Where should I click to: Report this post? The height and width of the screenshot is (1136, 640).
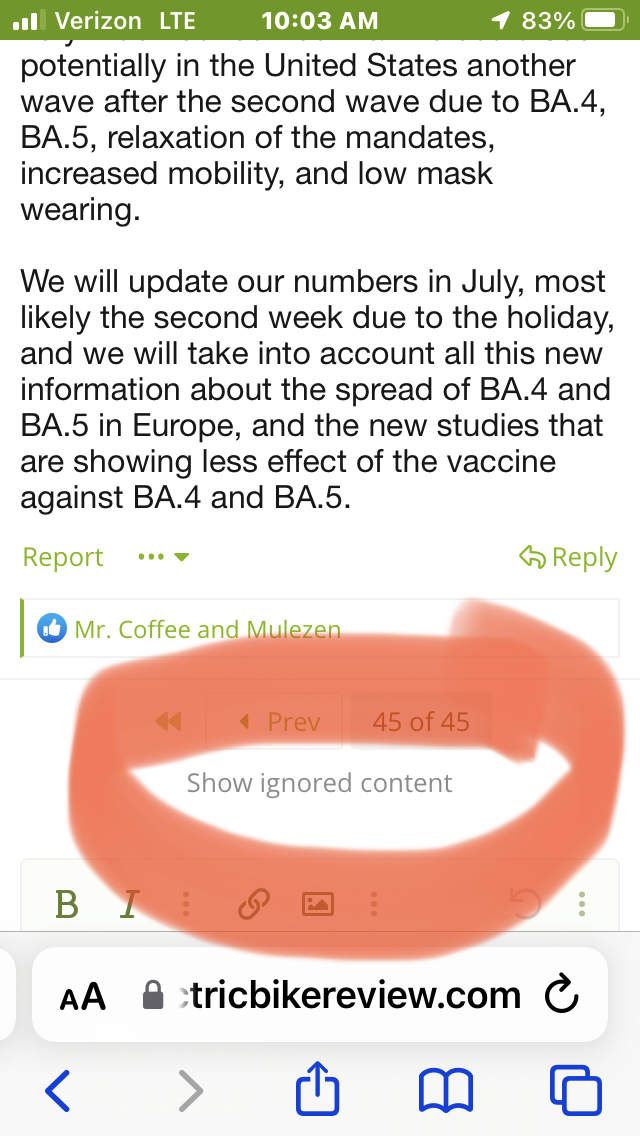(x=63, y=557)
